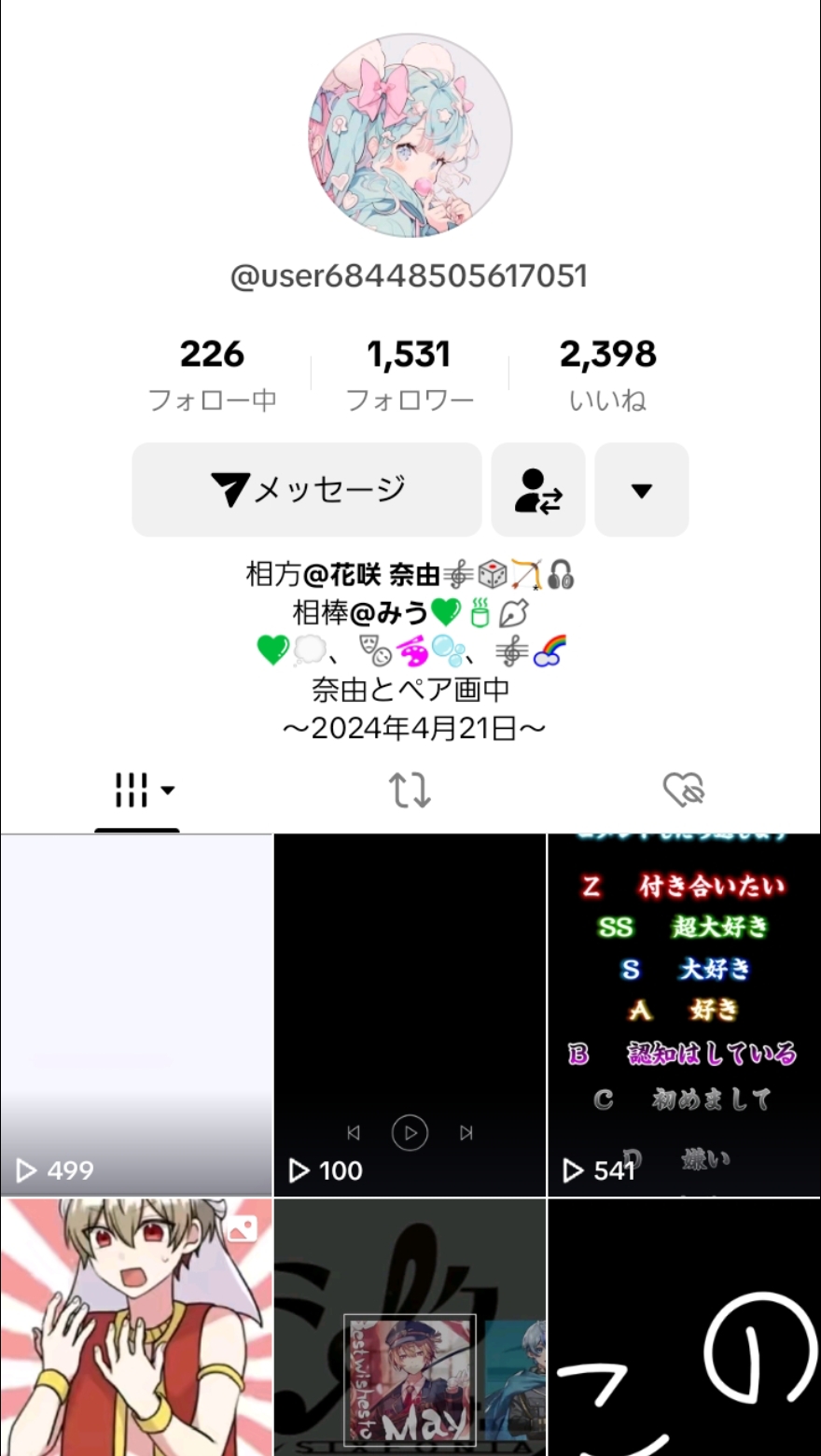Switch to the posts grid tab

[138, 791]
